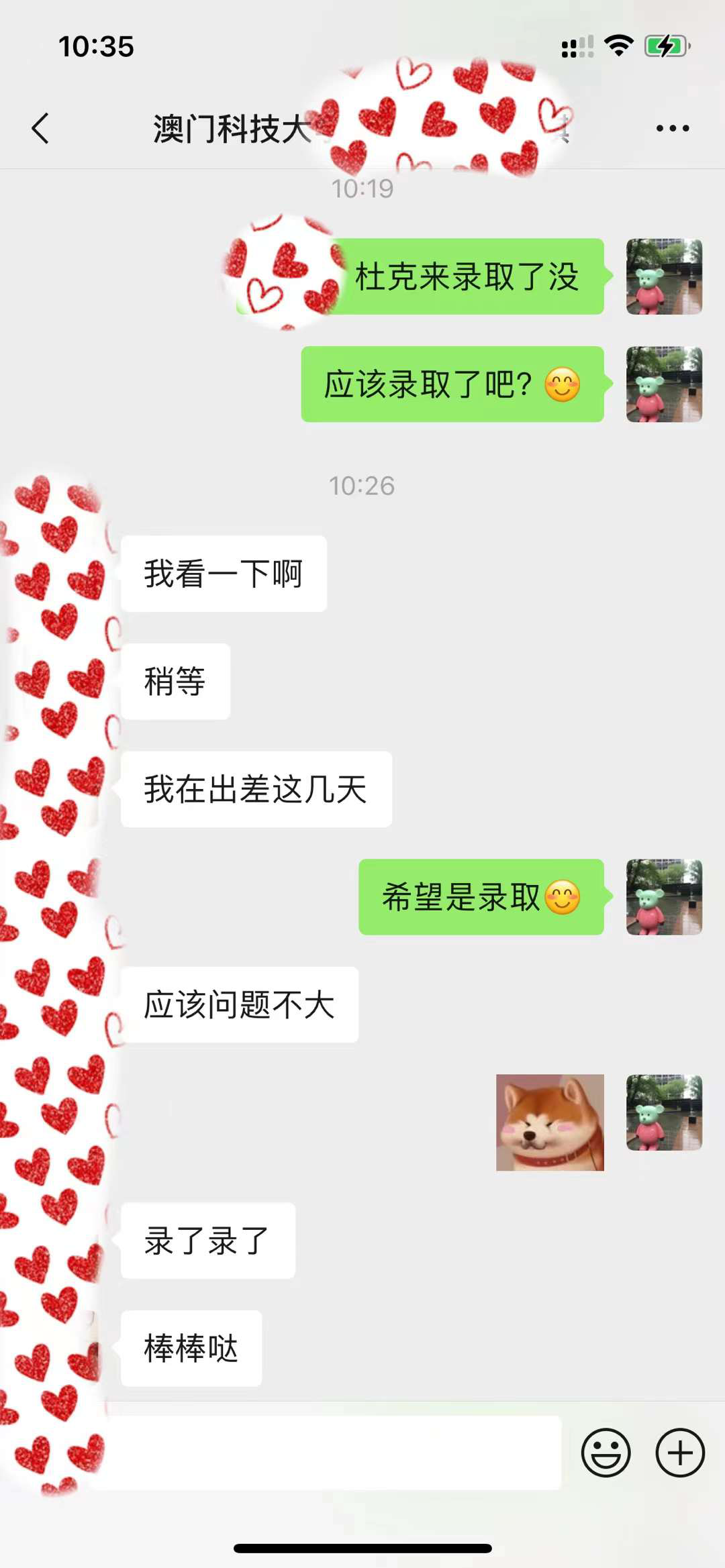
Task: Open the three-dot chat info menu
Action: [673, 128]
